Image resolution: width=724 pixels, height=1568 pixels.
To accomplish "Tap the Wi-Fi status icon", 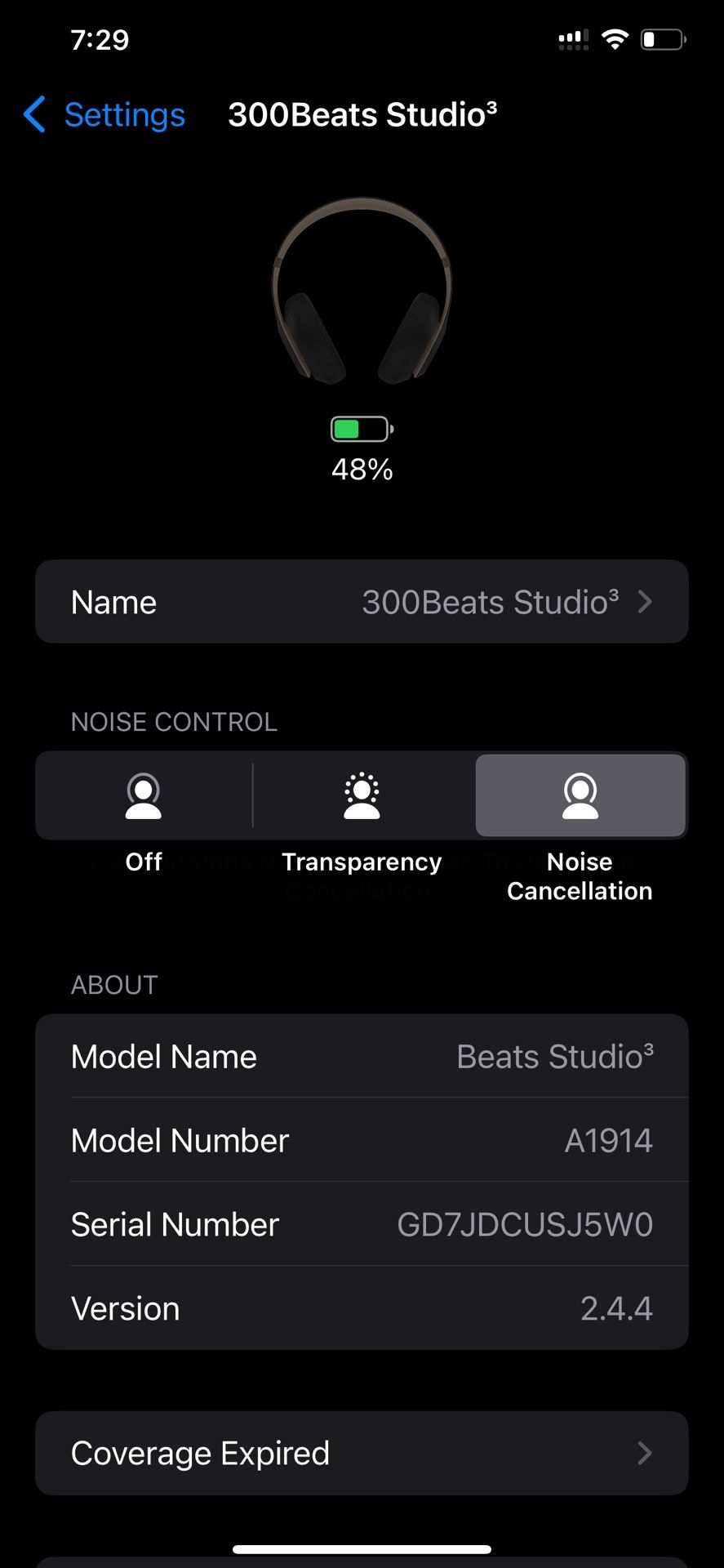I will click(x=616, y=36).
